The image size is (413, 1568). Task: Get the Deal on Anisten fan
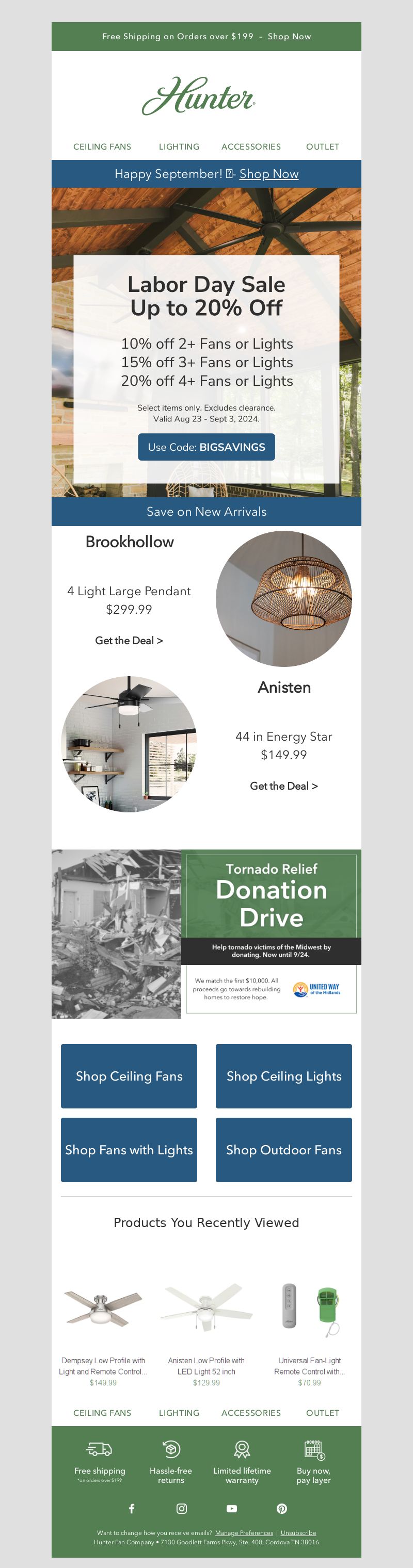[x=284, y=786]
